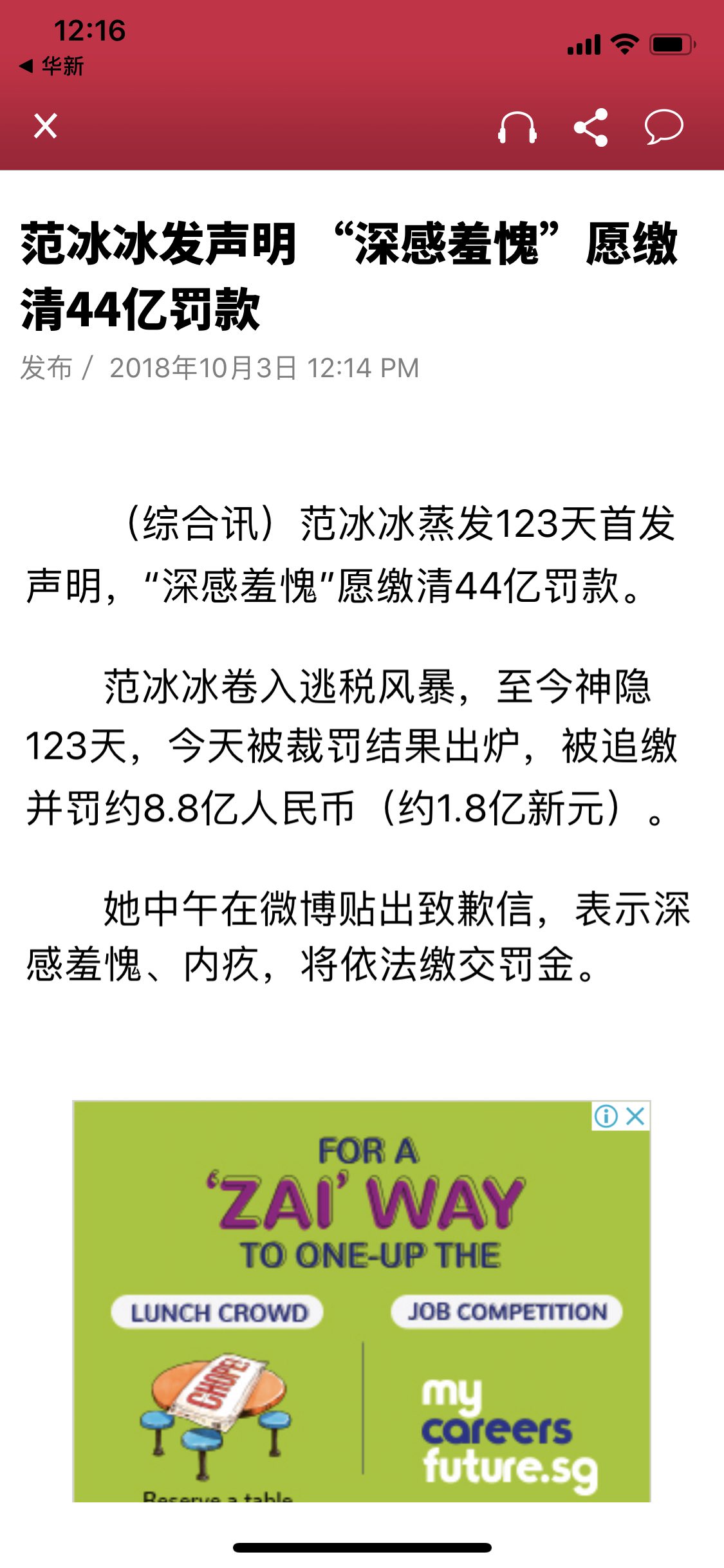
Task: Open the comments speech bubble
Action: click(664, 127)
